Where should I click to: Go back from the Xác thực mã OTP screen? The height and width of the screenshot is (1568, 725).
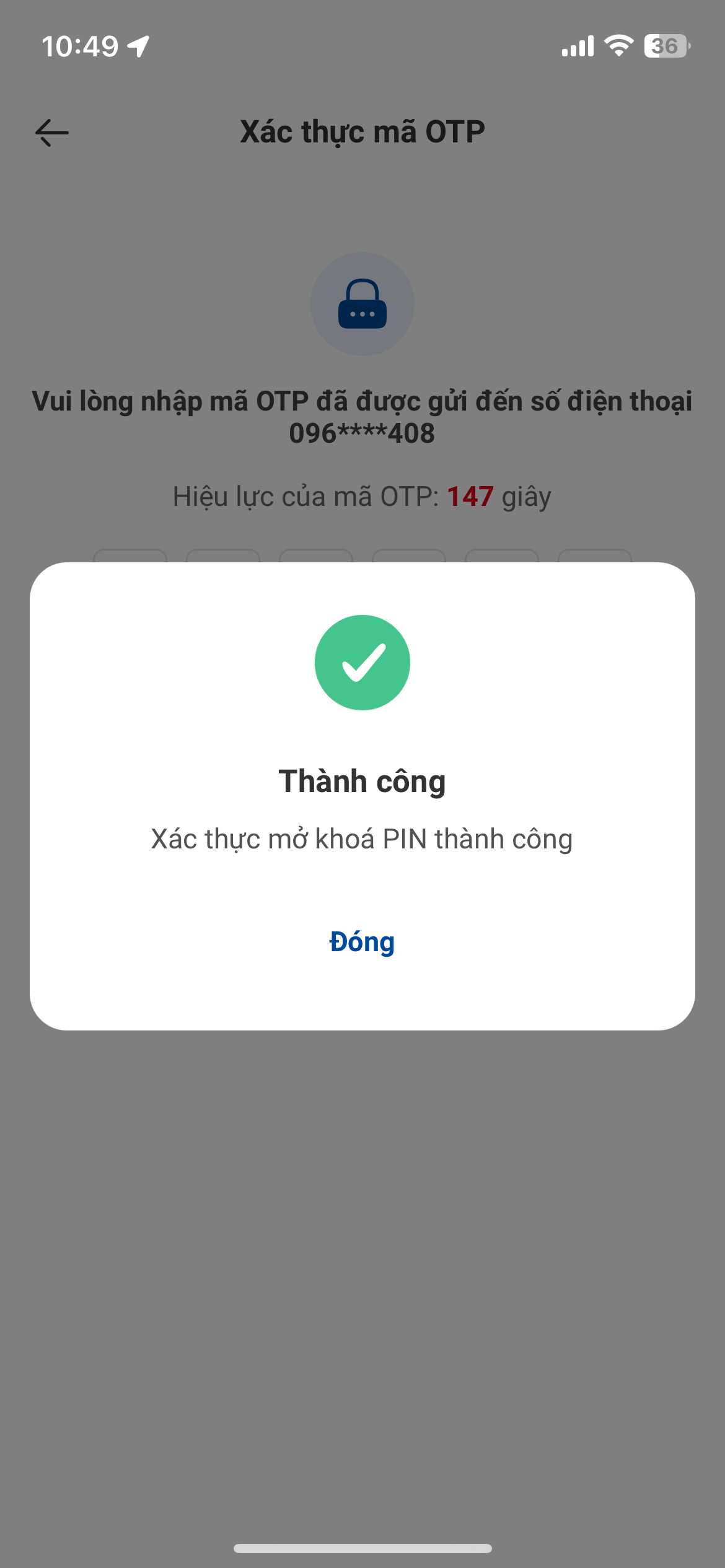click(52, 133)
